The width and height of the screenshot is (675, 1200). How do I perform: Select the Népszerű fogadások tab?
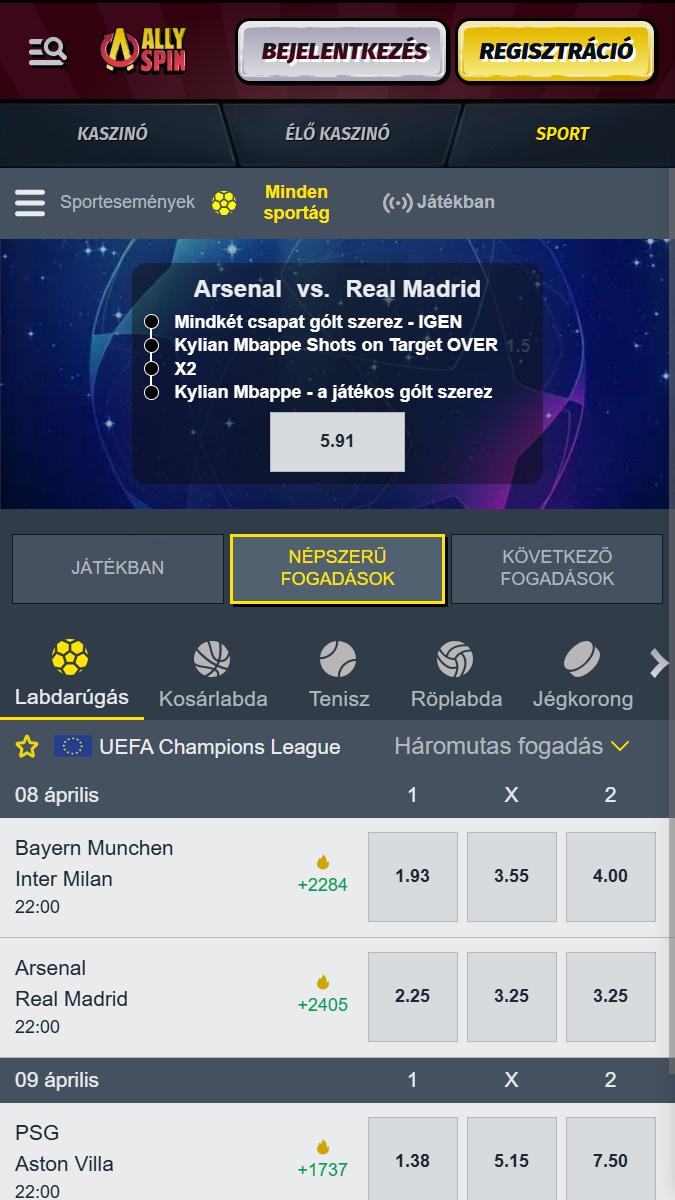click(337, 568)
